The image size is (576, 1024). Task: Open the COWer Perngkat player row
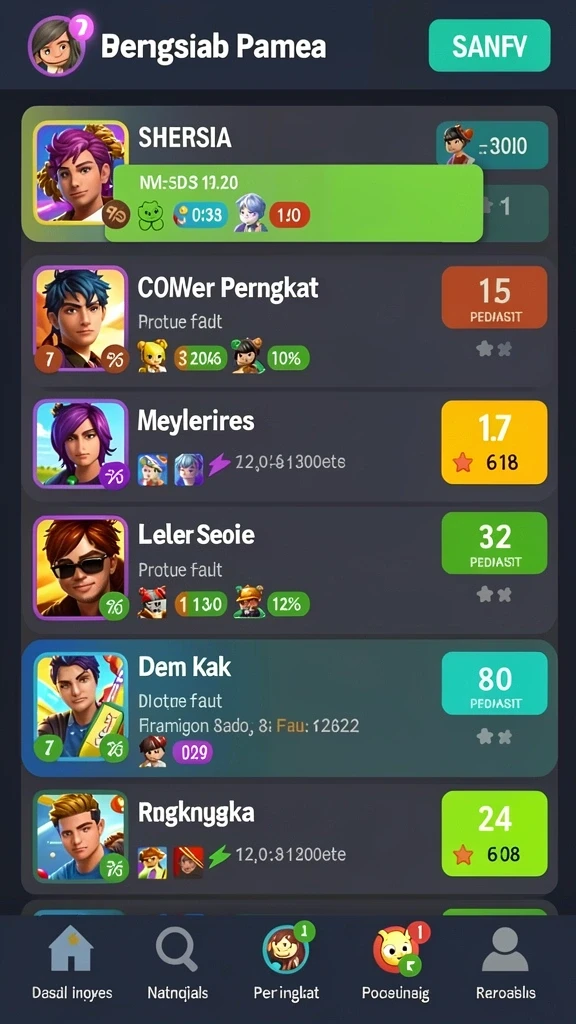coord(289,320)
